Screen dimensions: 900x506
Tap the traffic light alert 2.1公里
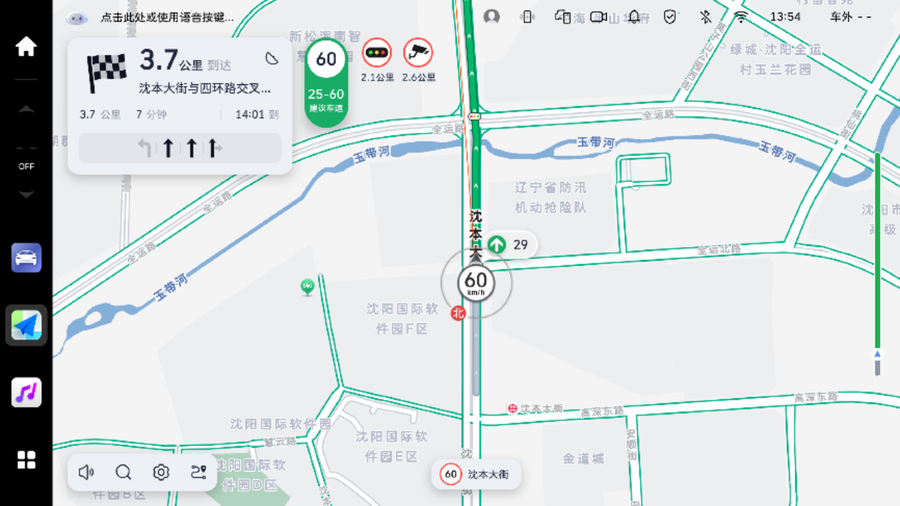[377, 59]
